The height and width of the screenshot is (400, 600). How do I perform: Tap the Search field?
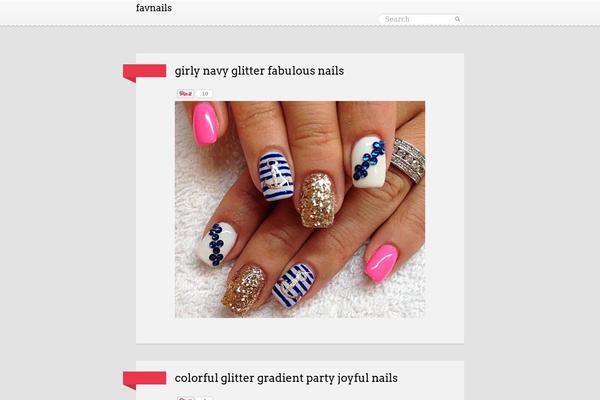click(x=417, y=19)
